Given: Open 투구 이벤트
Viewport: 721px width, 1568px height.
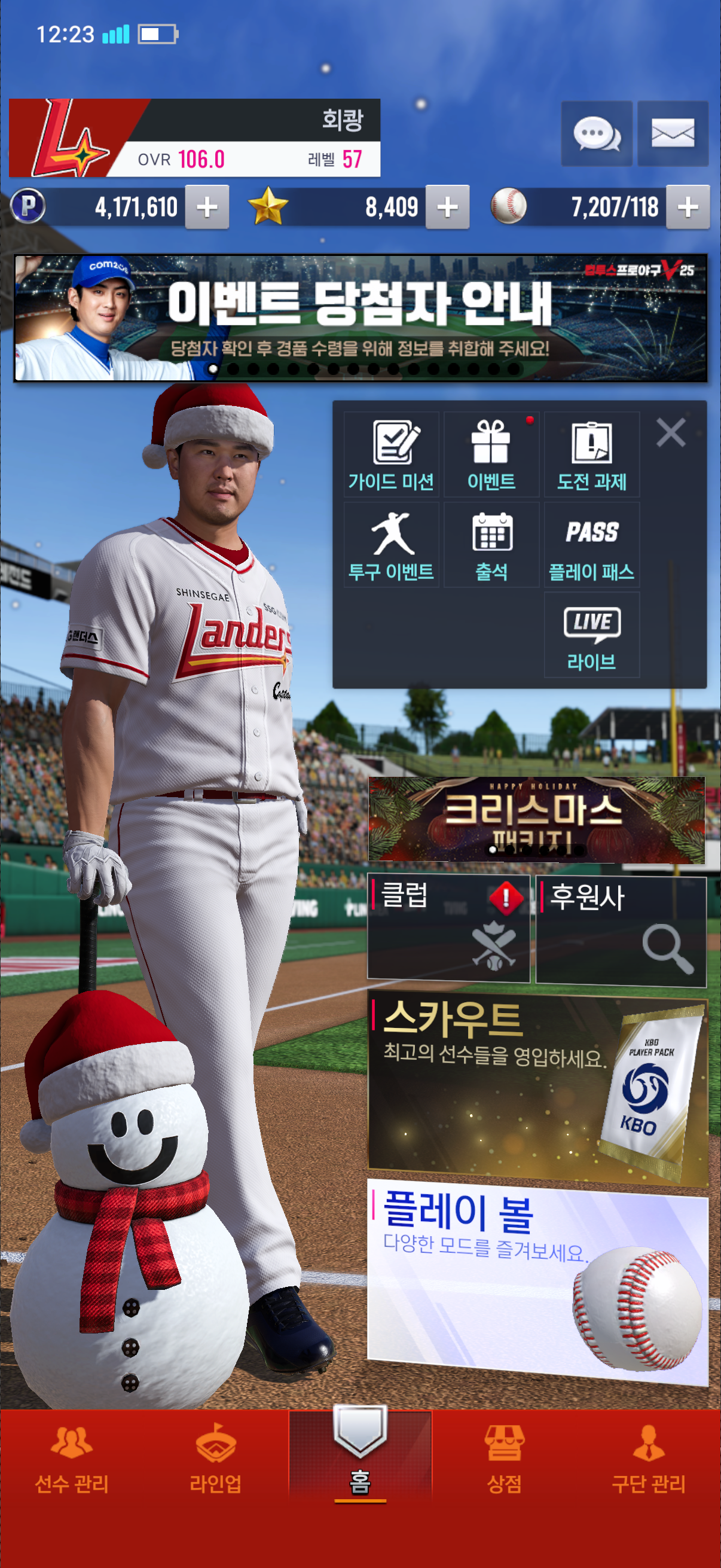Looking at the screenshot, I should click(x=391, y=545).
